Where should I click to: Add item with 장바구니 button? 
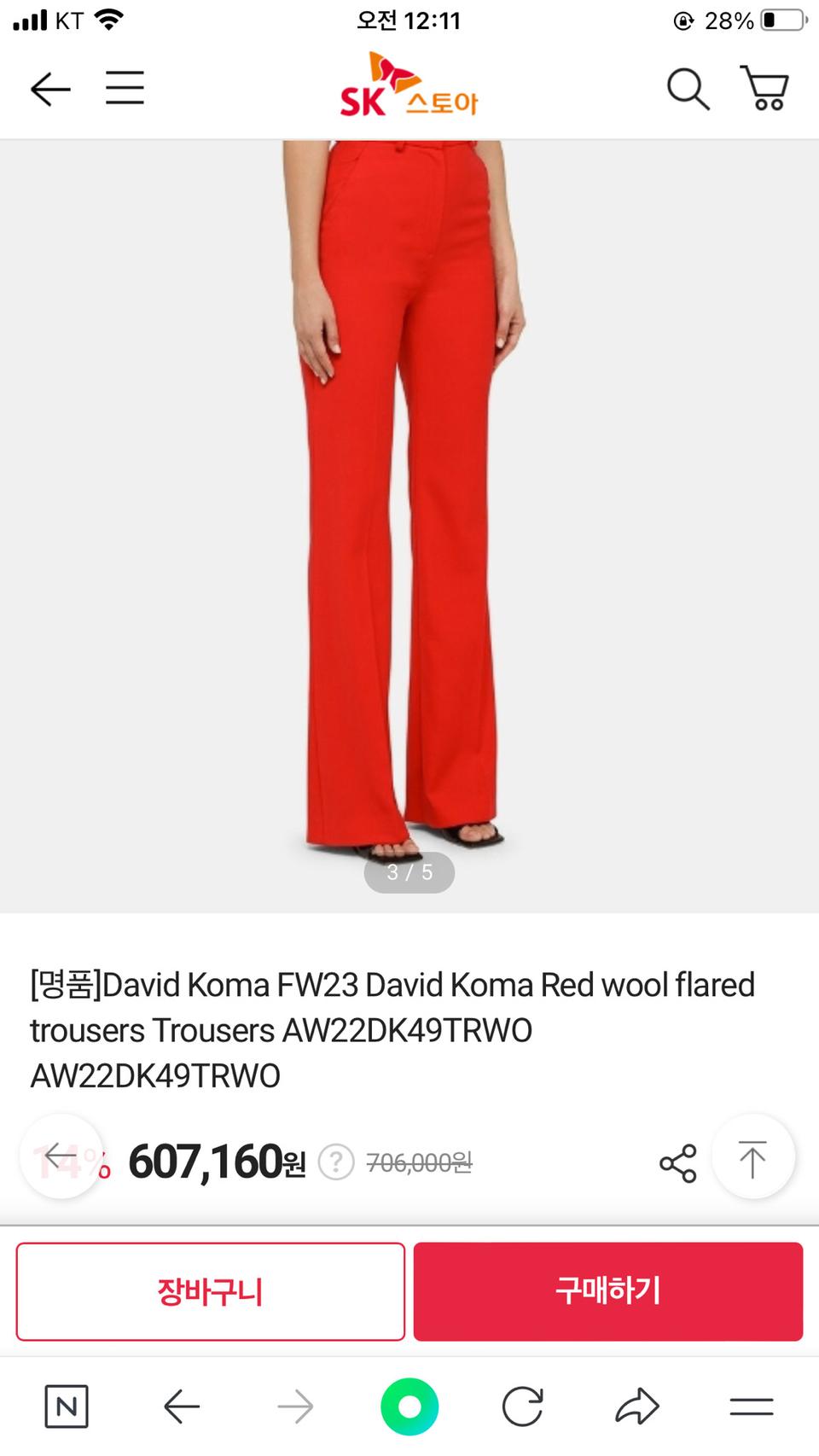tap(210, 1291)
